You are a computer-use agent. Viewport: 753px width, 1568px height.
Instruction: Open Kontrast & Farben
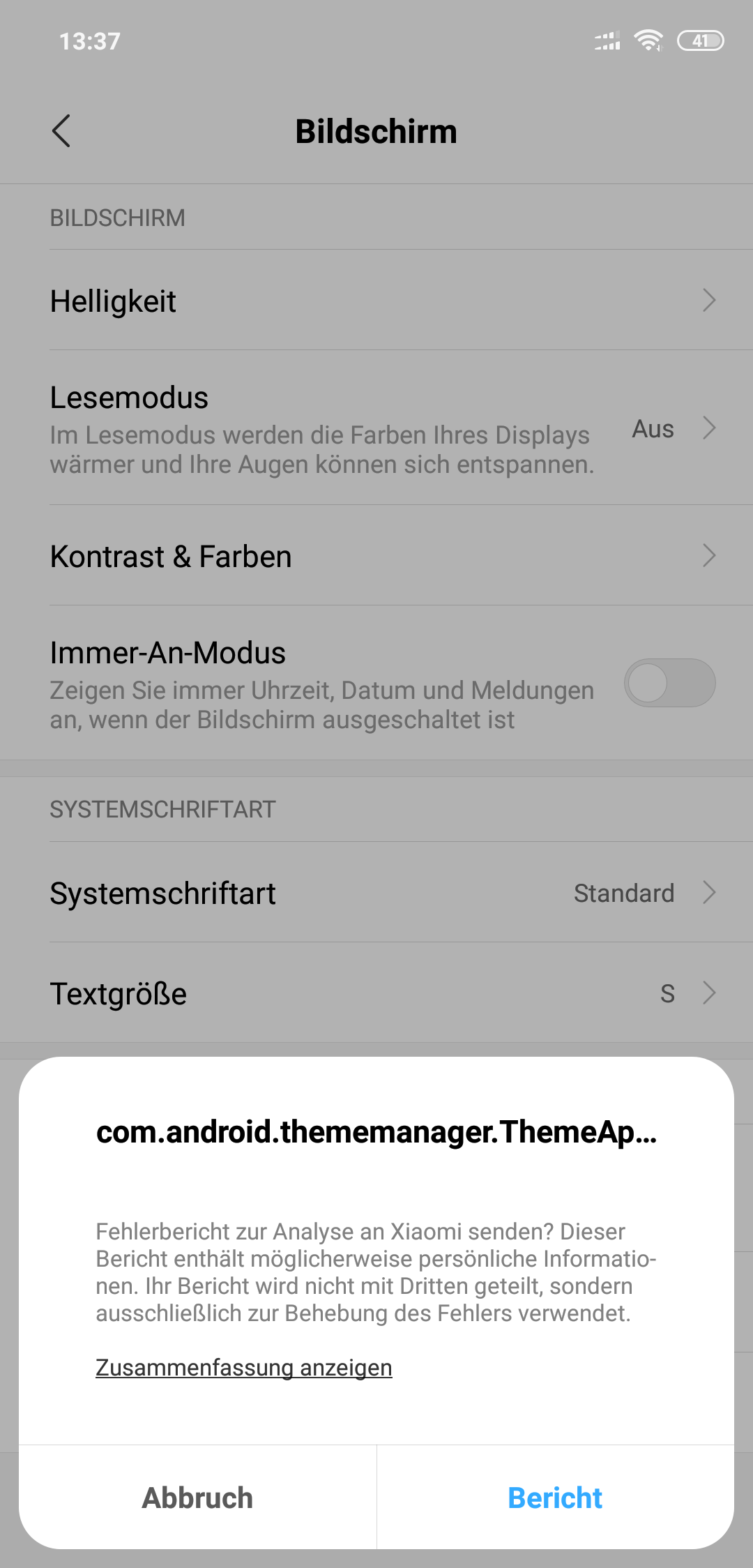(376, 555)
